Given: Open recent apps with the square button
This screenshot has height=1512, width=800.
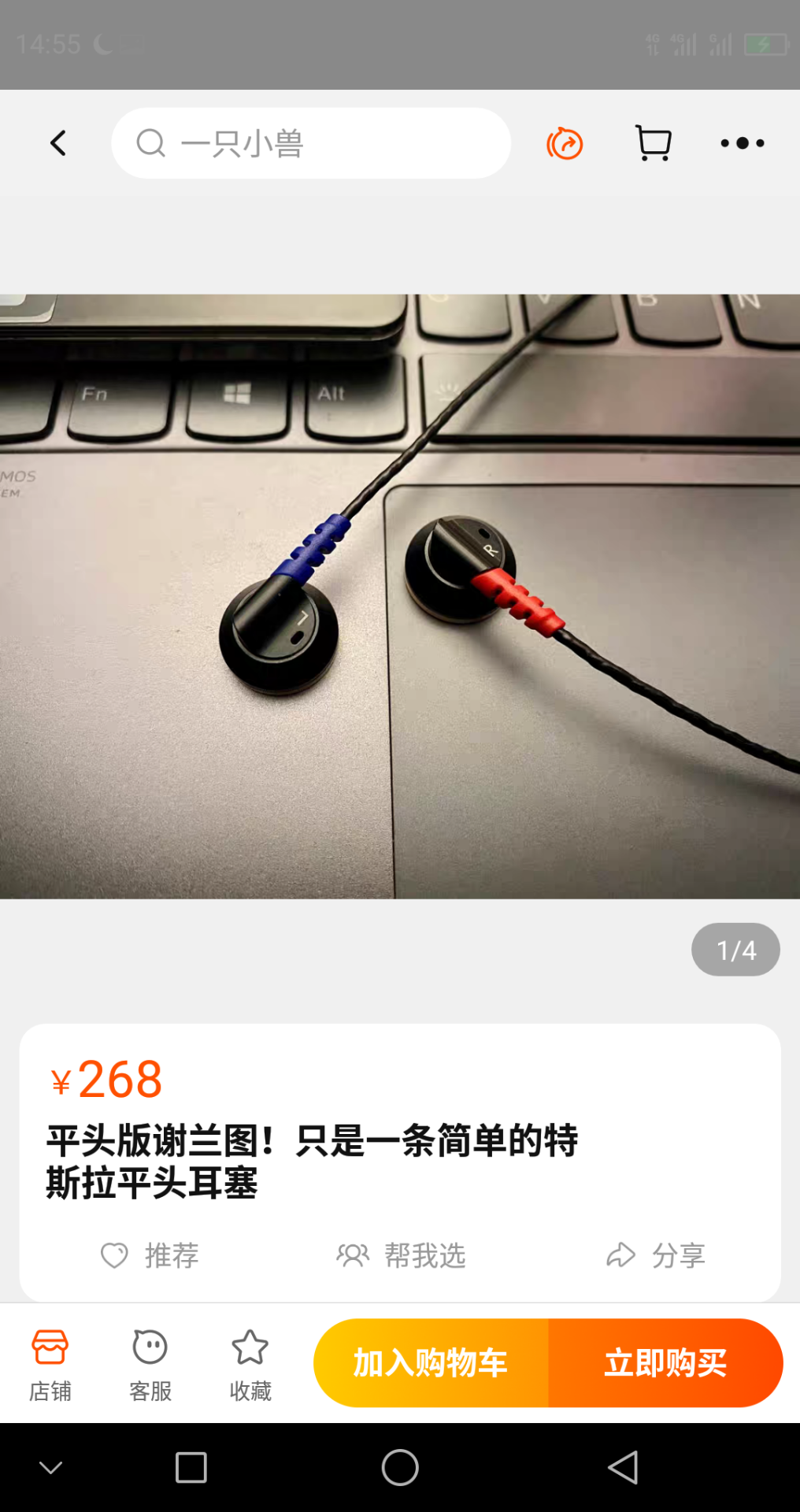Looking at the screenshot, I should (x=191, y=1468).
